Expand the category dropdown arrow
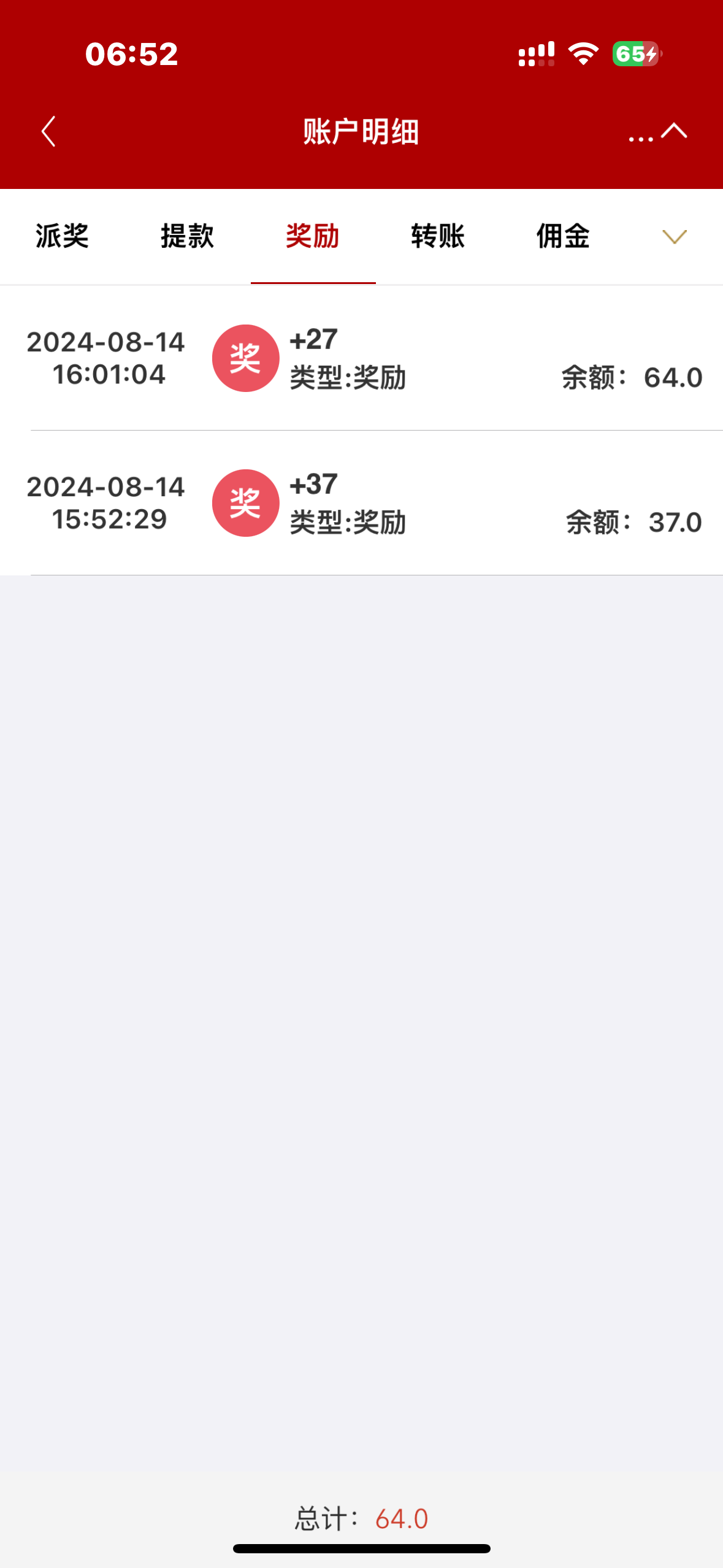This screenshot has width=723, height=1568. pos(675,237)
